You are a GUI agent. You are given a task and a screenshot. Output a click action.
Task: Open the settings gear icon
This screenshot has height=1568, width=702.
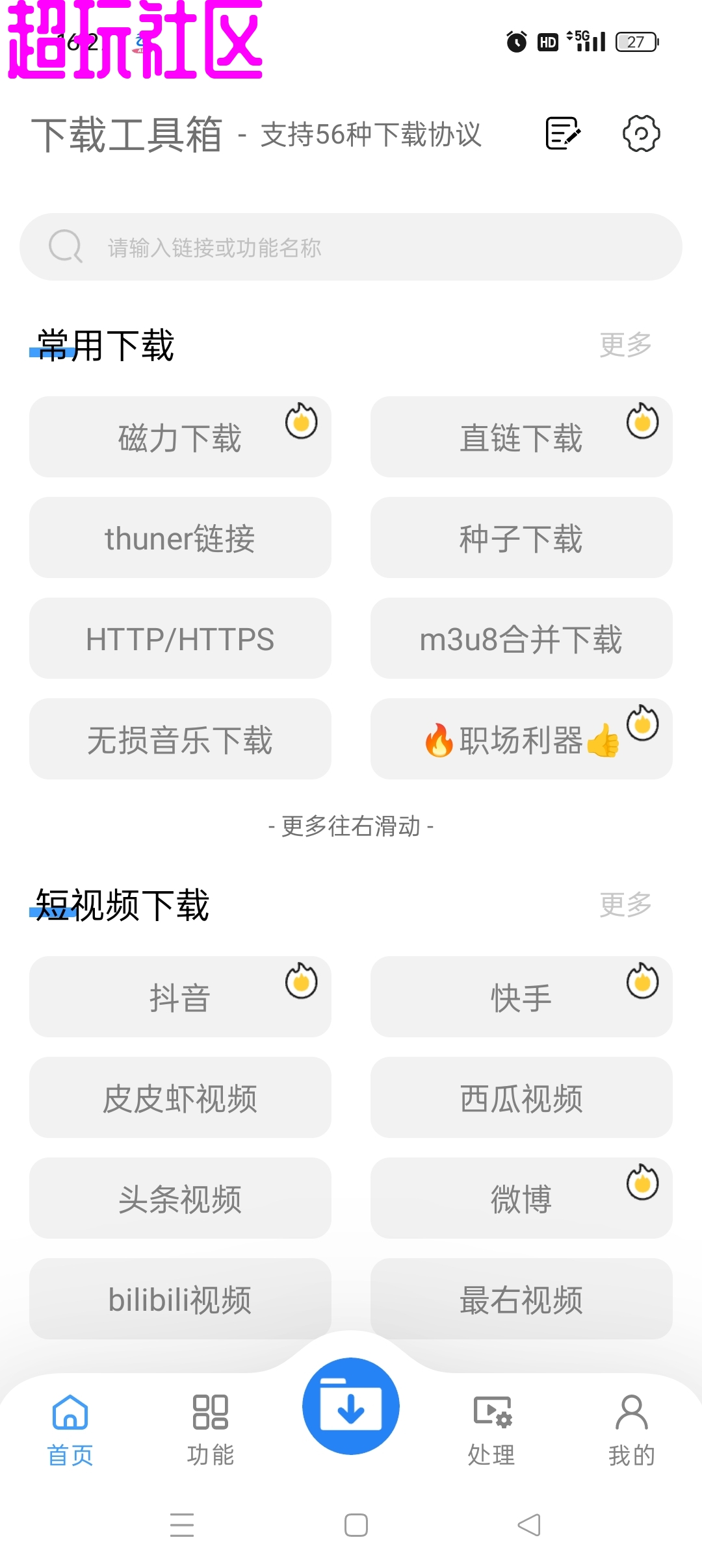click(x=642, y=133)
